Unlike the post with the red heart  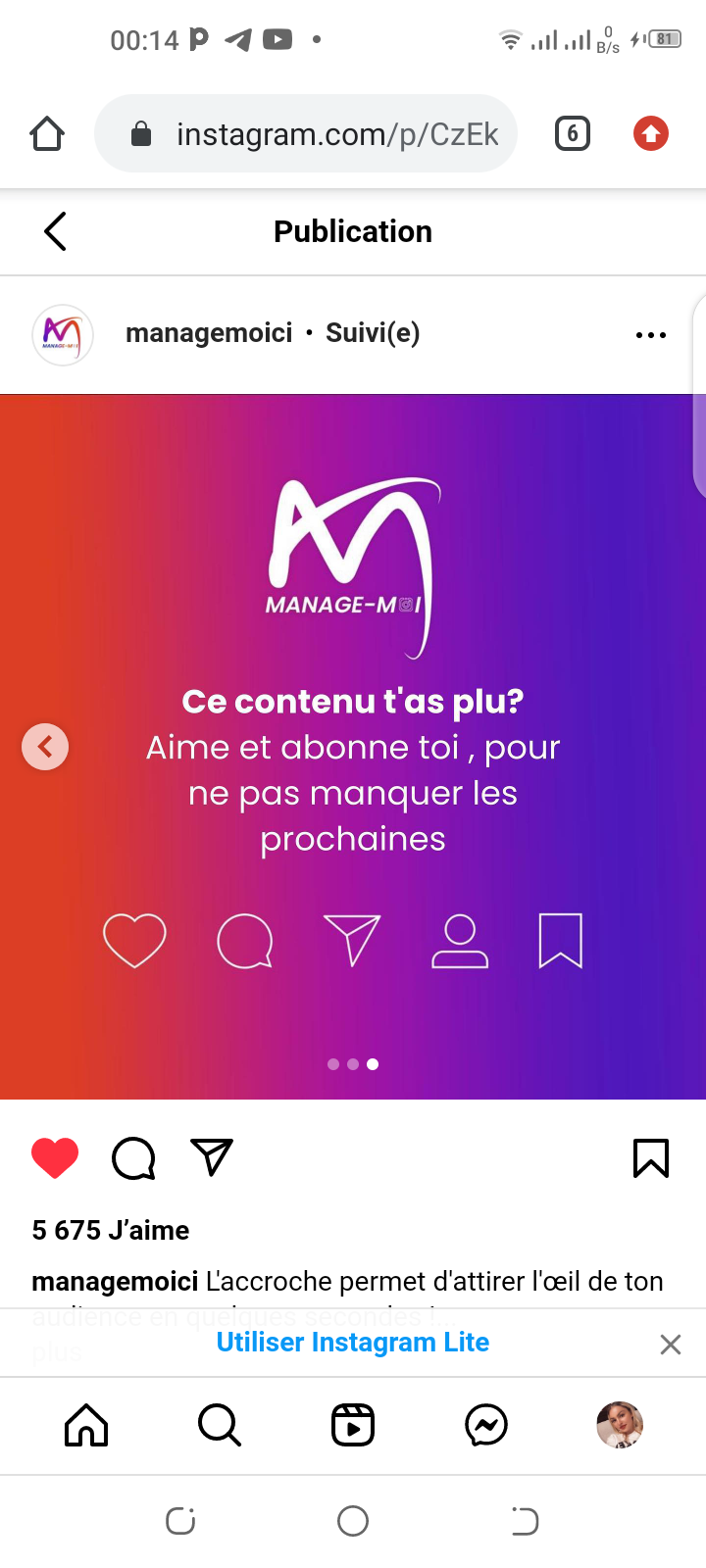[55, 1158]
